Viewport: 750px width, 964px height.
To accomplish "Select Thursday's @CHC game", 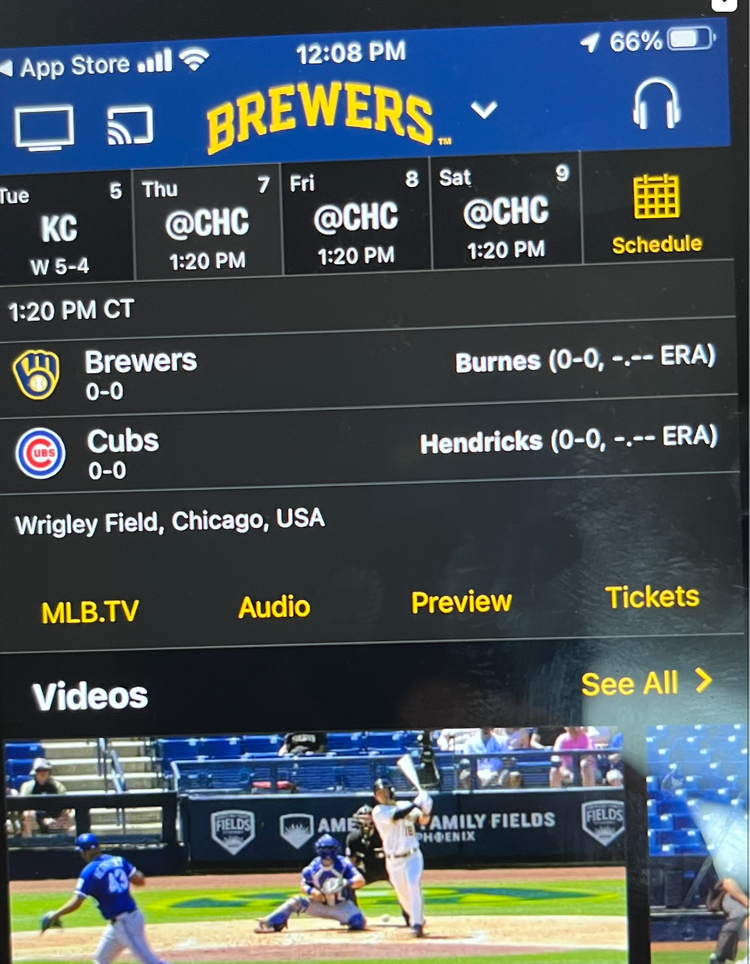I will [207, 223].
